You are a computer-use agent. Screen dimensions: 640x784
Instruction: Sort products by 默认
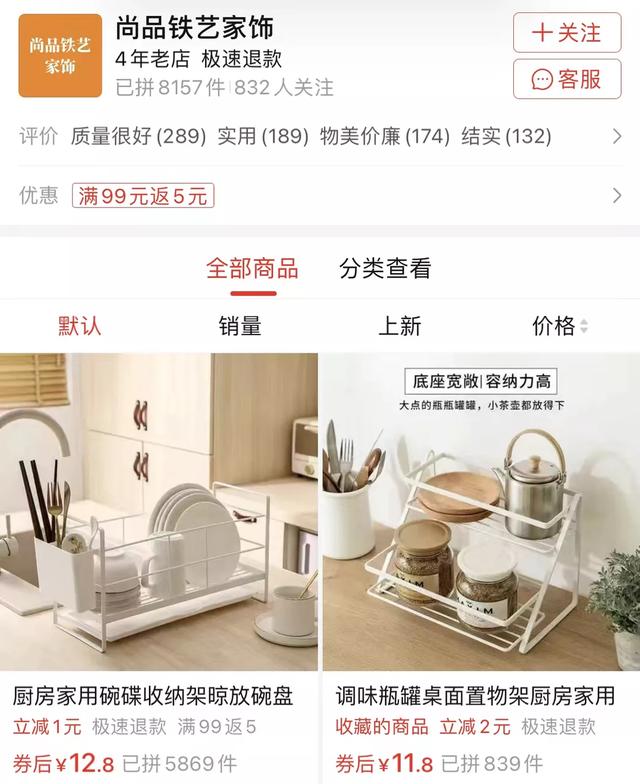tap(80, 326)
